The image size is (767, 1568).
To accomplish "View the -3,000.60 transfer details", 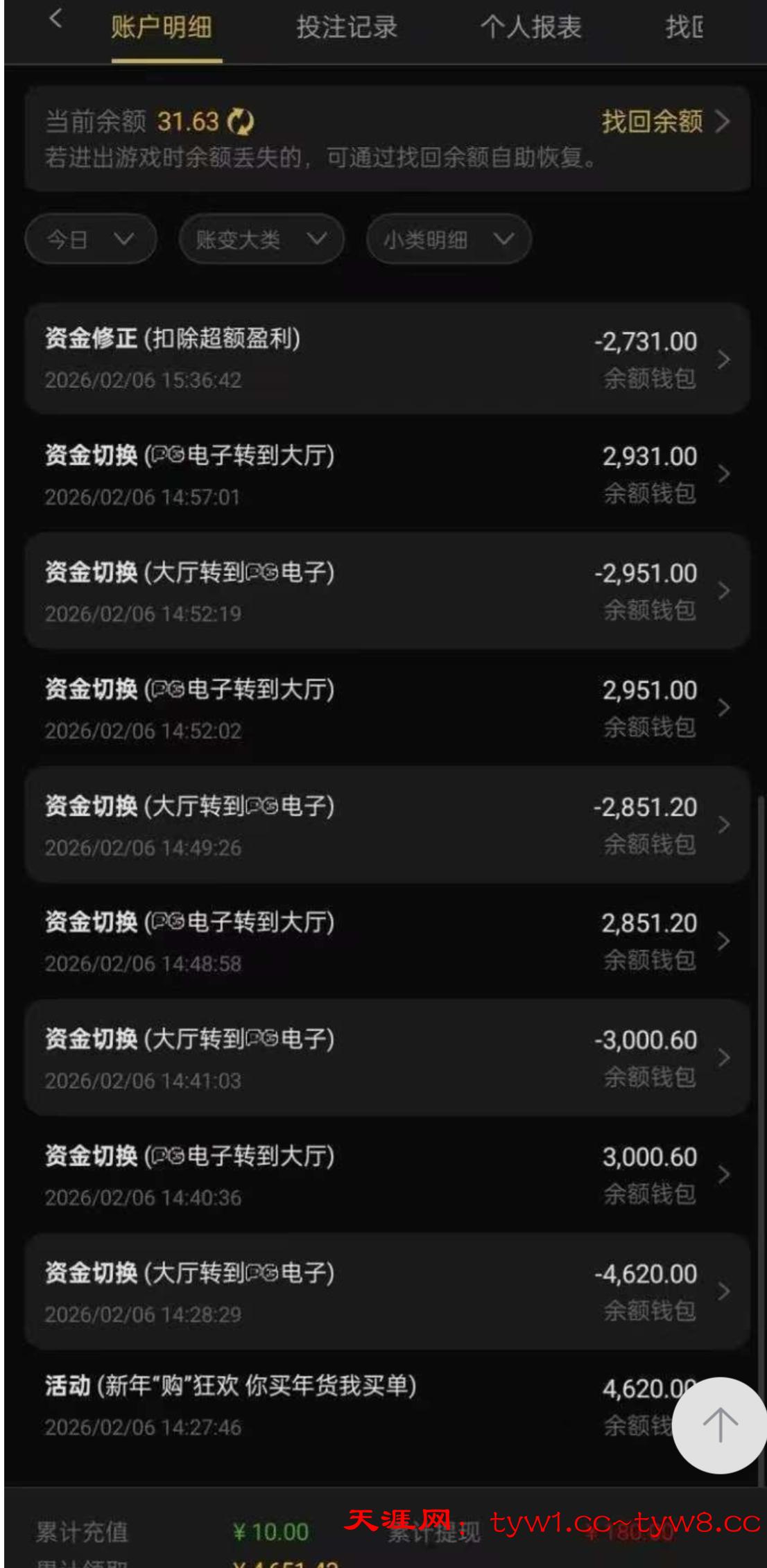I will [387, 1058].
